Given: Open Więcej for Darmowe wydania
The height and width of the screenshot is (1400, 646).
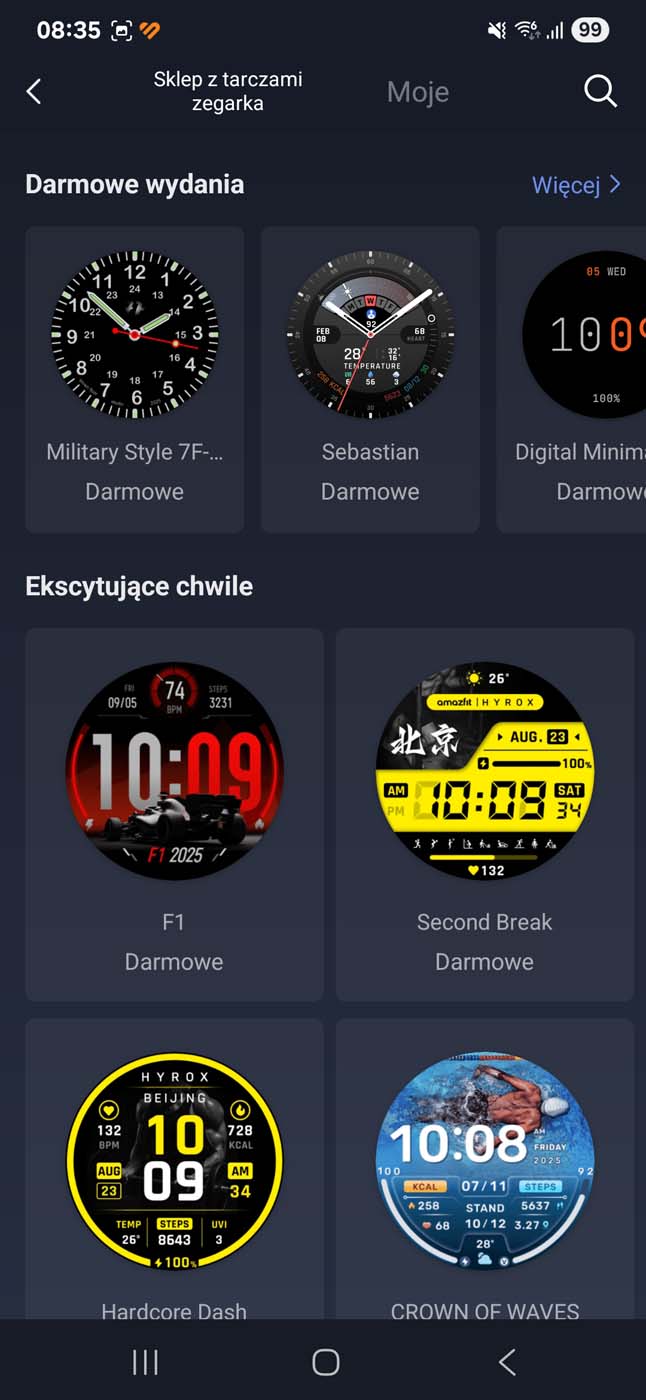Looking at the screenshot, I should [x=577, y=185].
